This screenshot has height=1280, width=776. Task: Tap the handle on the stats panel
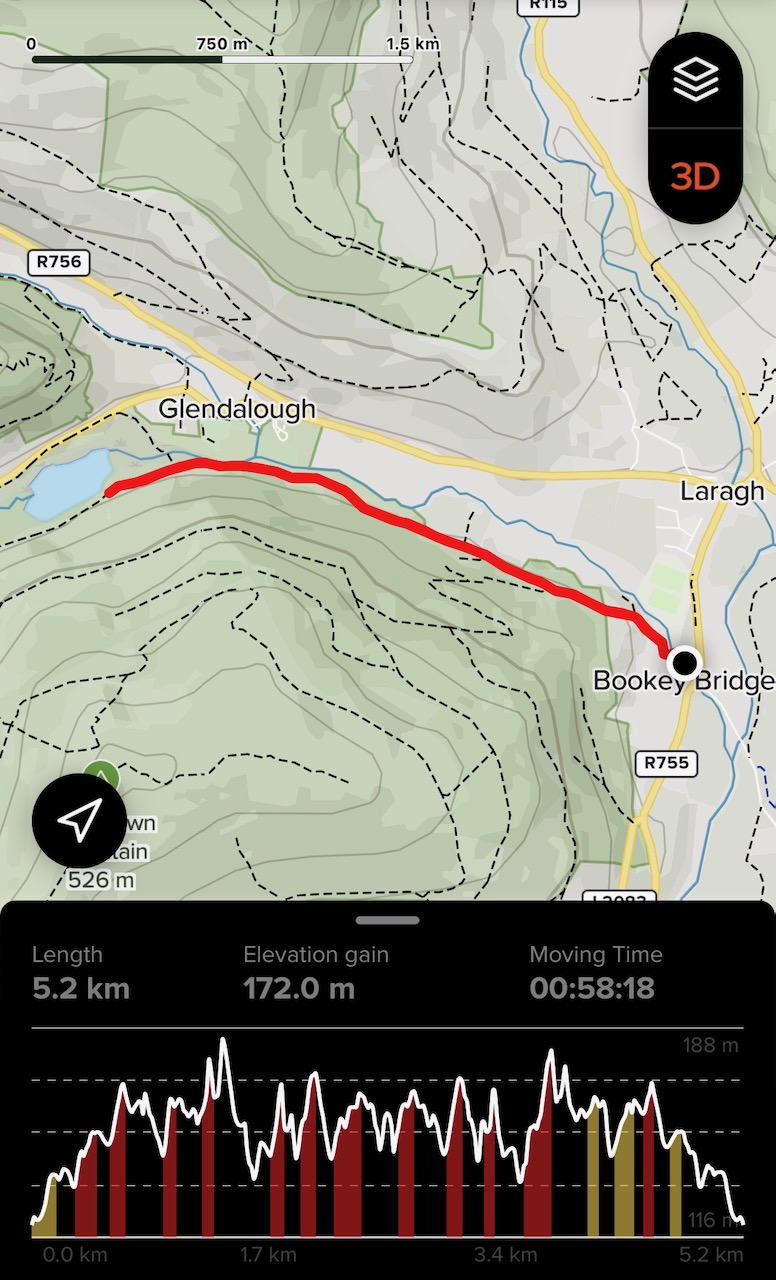tap(387, 920)
